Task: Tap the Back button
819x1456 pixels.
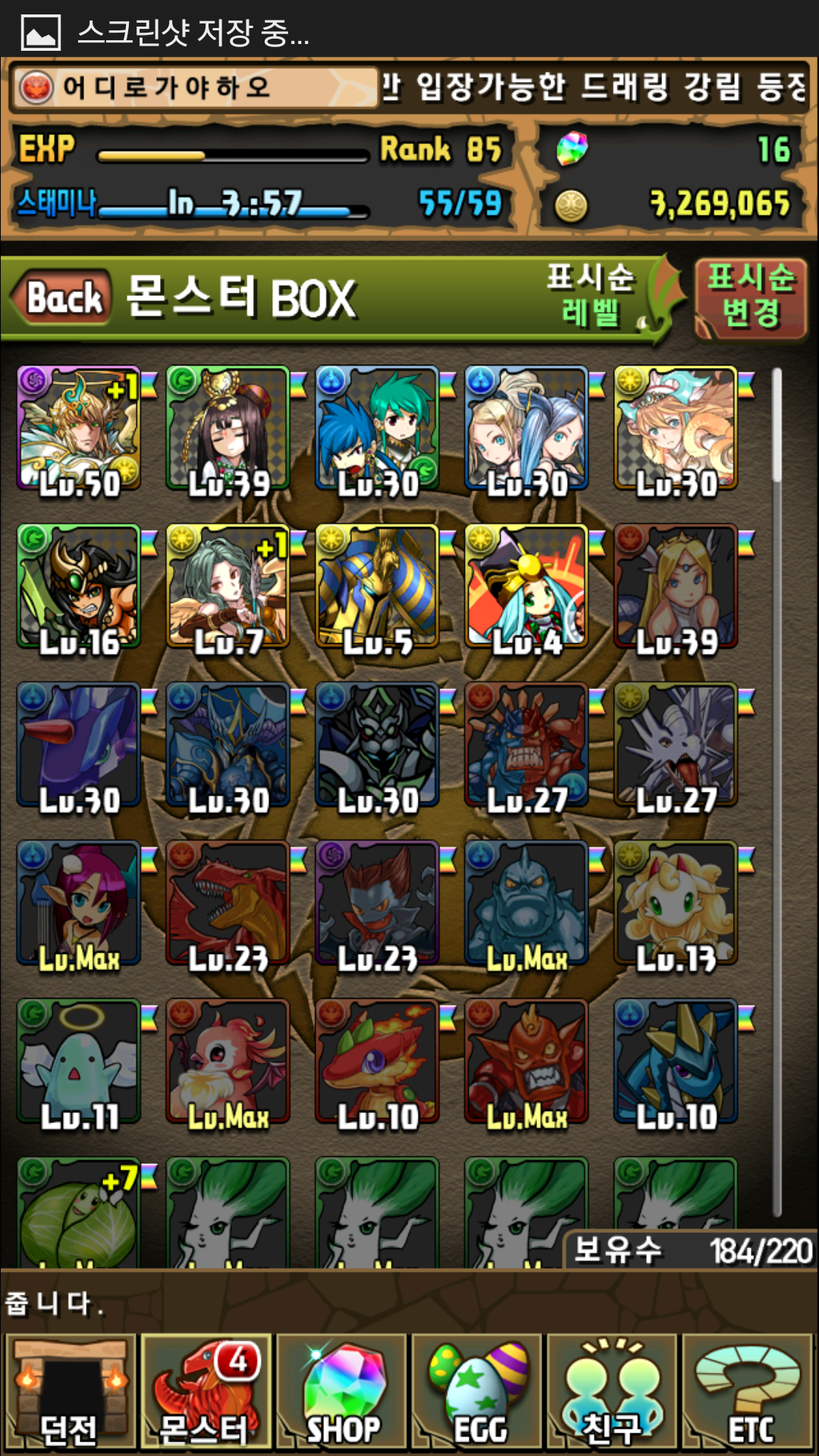Action: point(62,297)
